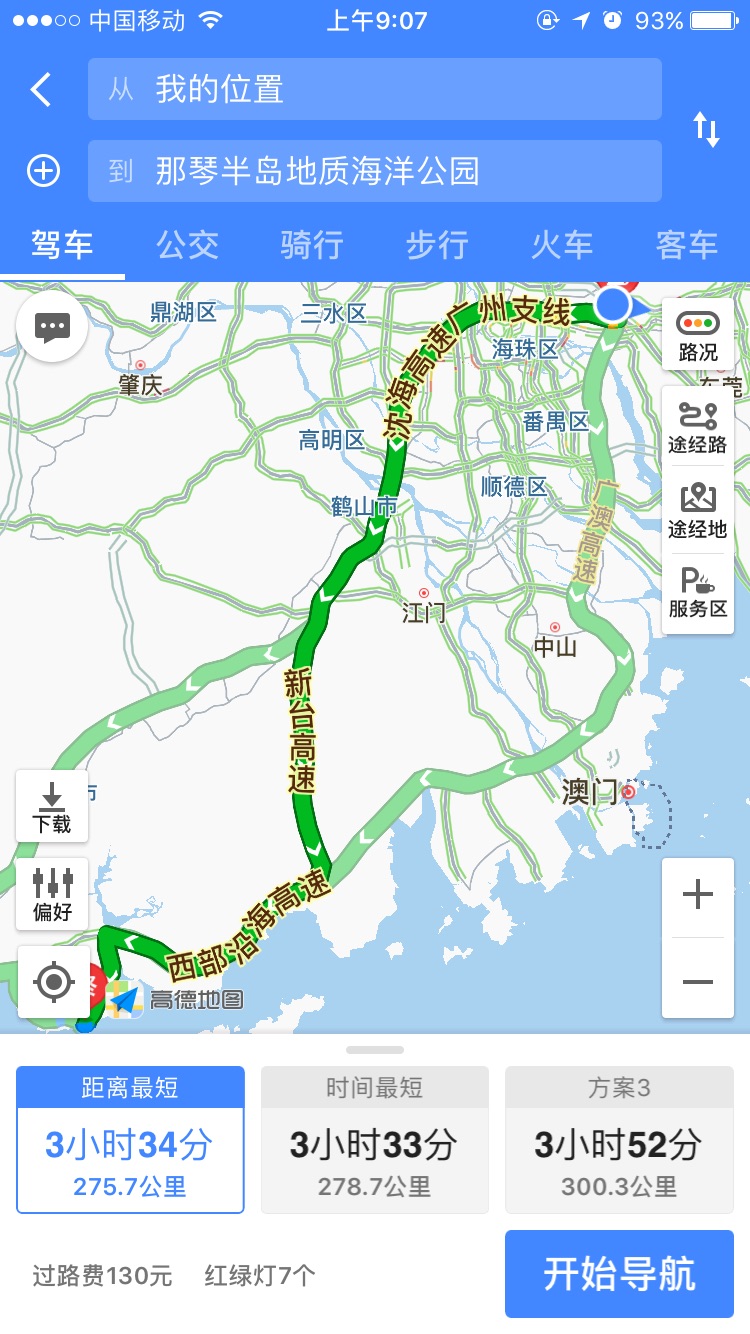Switch to the 公交 tab
This screenshot has height=1334, width=750.
point(187,245)
